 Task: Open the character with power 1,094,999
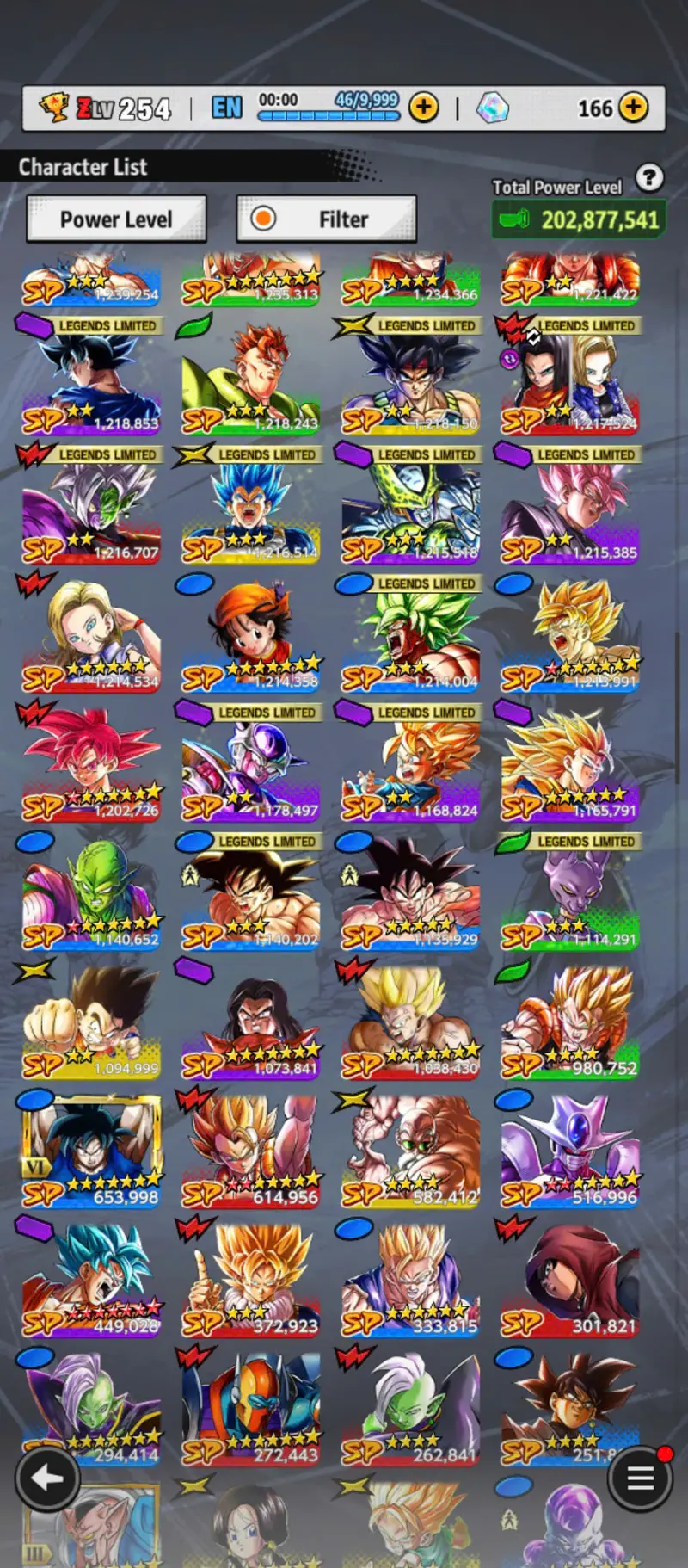click(91, 1024)
